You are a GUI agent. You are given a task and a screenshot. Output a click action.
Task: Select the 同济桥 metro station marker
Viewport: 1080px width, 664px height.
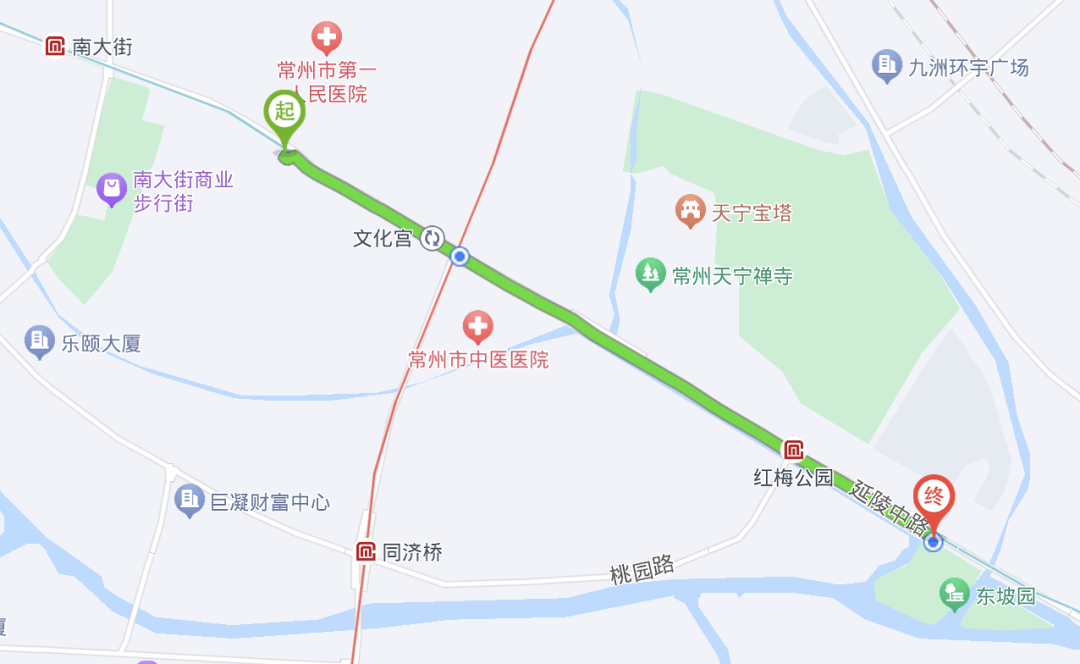pyautogui.click(x=366, y=551)
